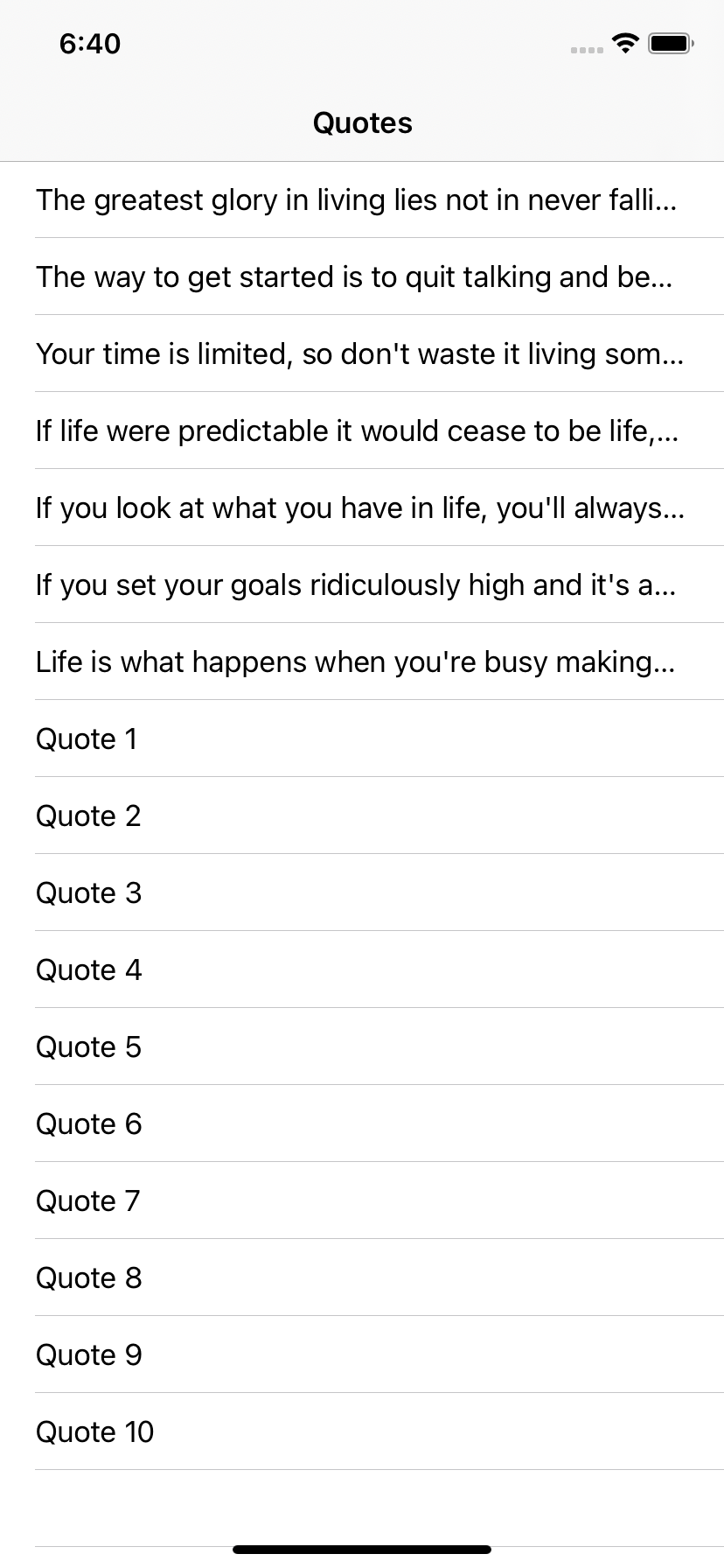
Task: Select Quote 2 in the list
Action: (x=362, y=815)
